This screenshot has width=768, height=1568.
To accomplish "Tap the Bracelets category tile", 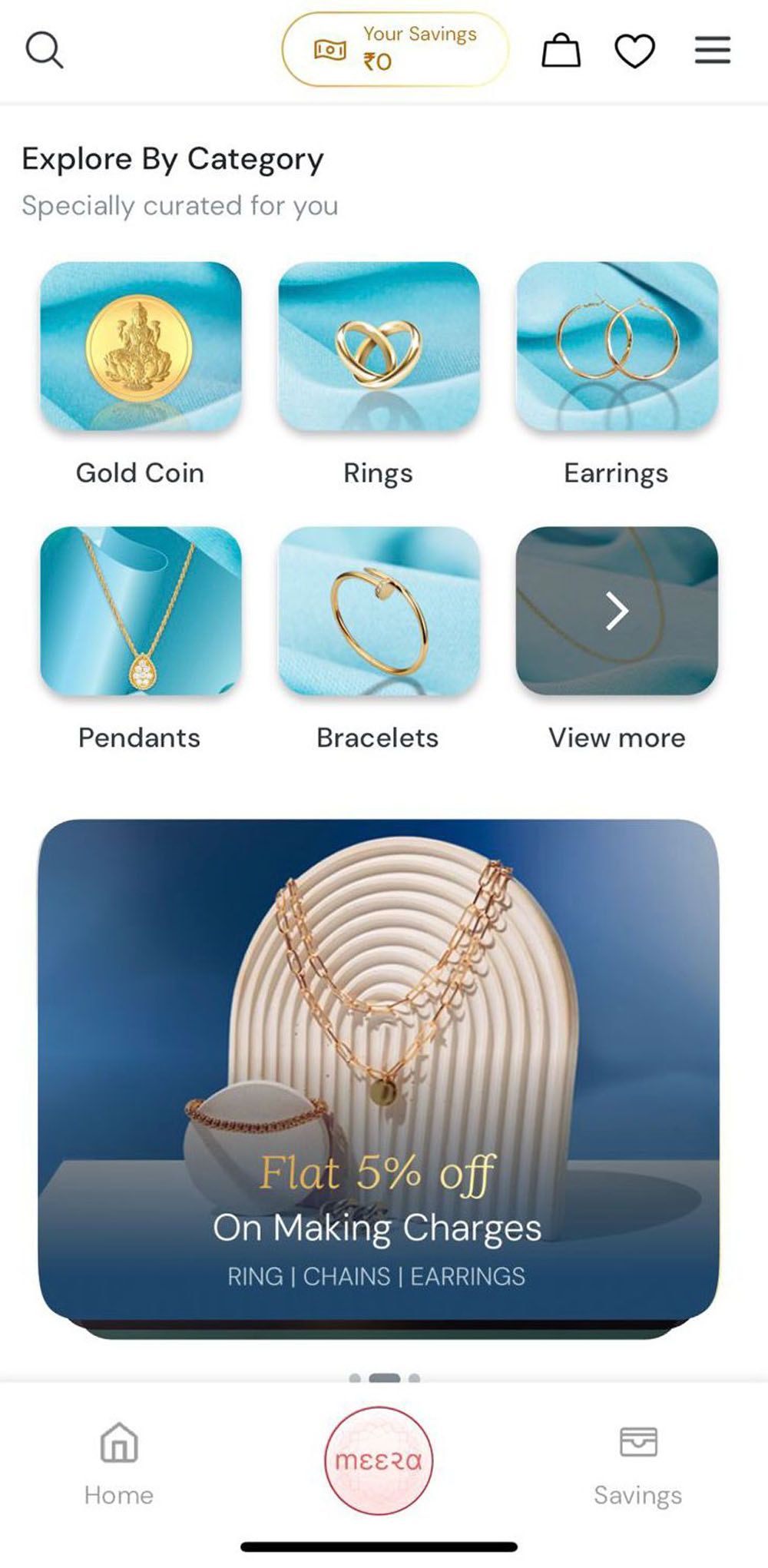I will (x=379, y=612).
